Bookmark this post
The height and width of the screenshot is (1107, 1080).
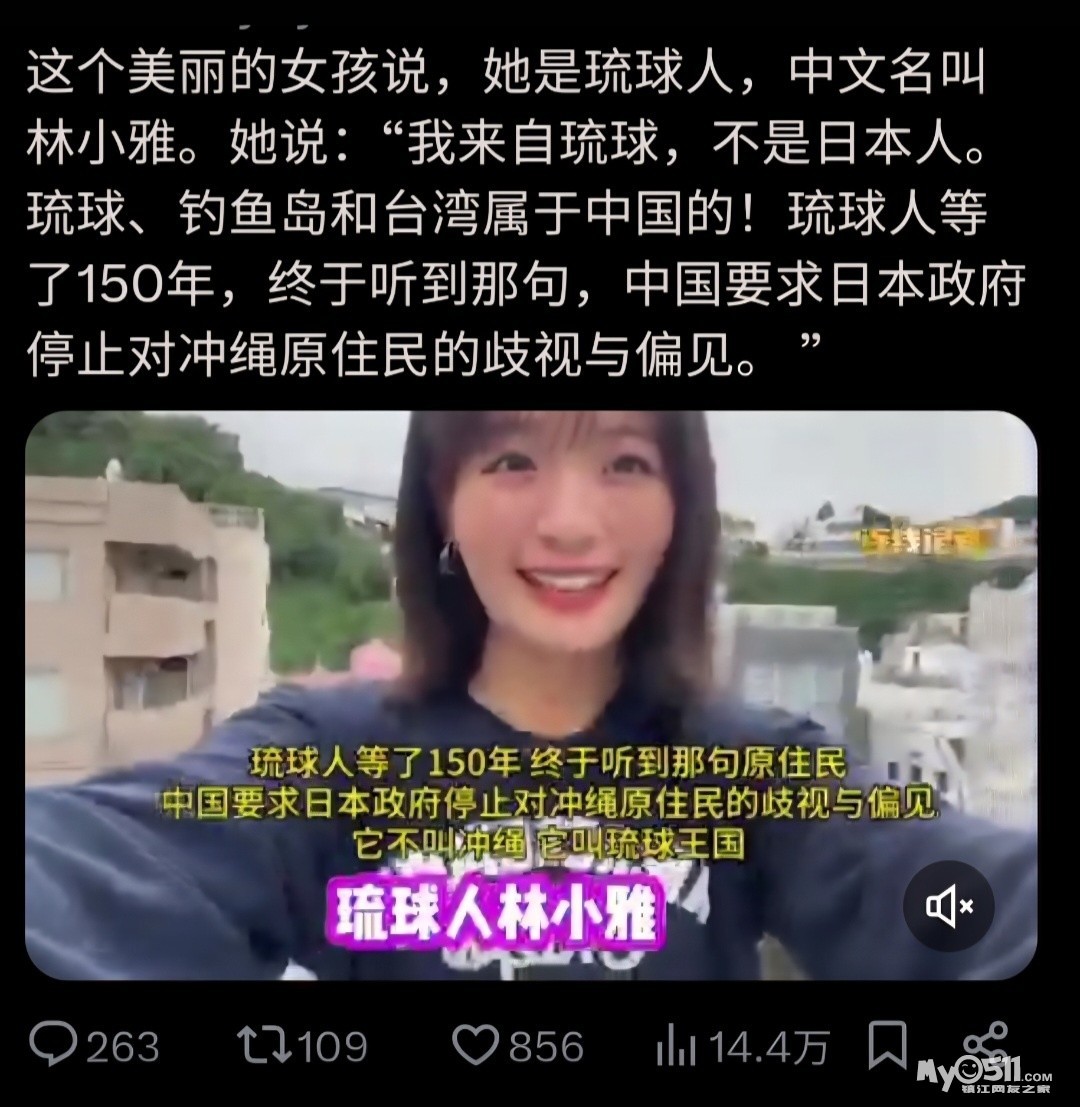886,1046
